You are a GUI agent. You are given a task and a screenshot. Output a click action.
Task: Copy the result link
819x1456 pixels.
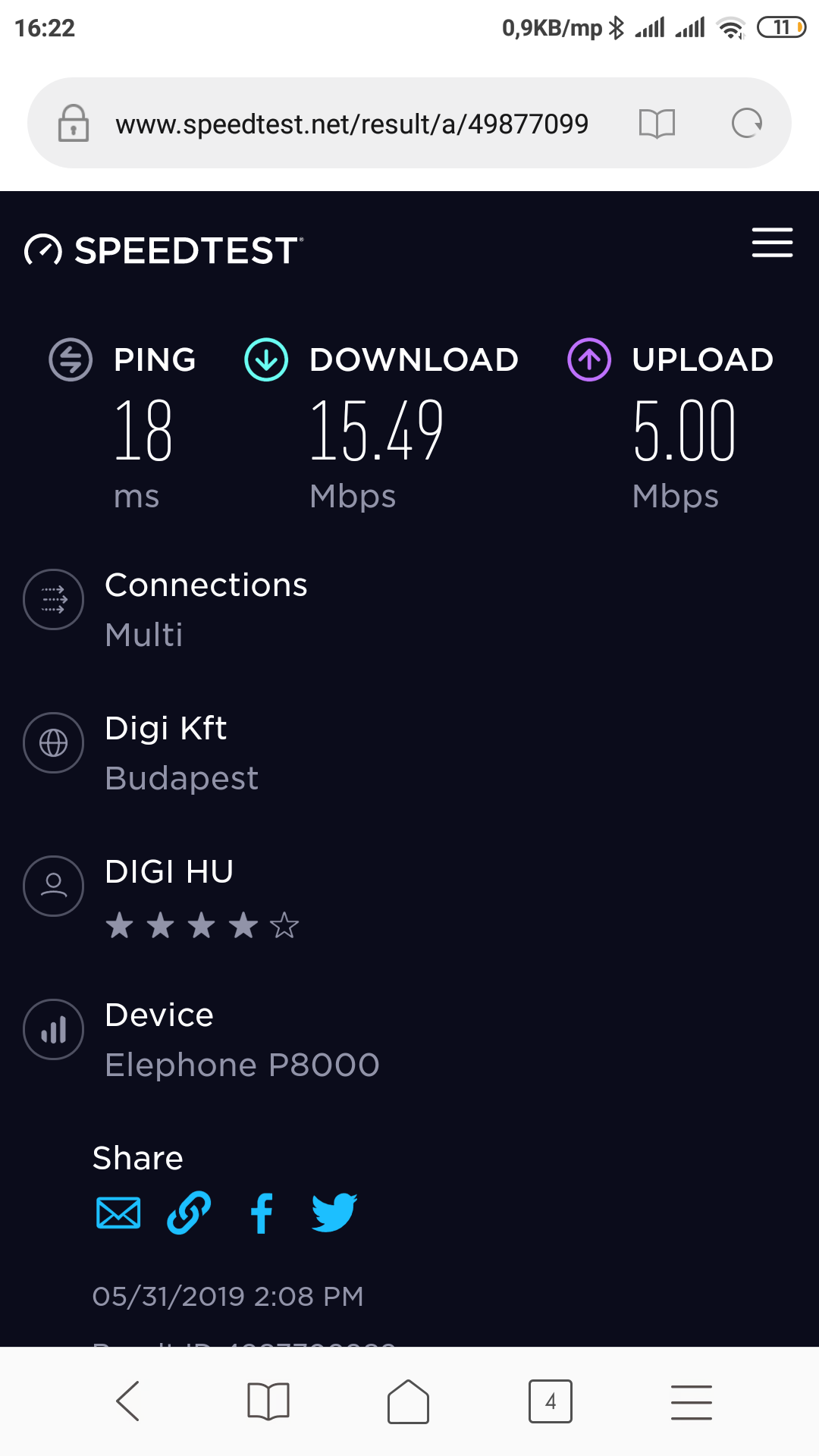(x=189, y=1213)
